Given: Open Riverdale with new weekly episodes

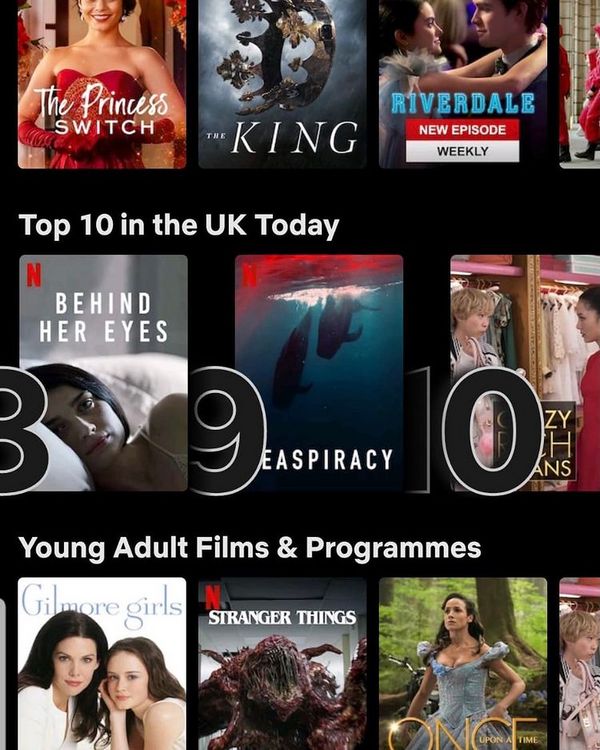Looking at the screenshot, I should [x=462, y=83].
